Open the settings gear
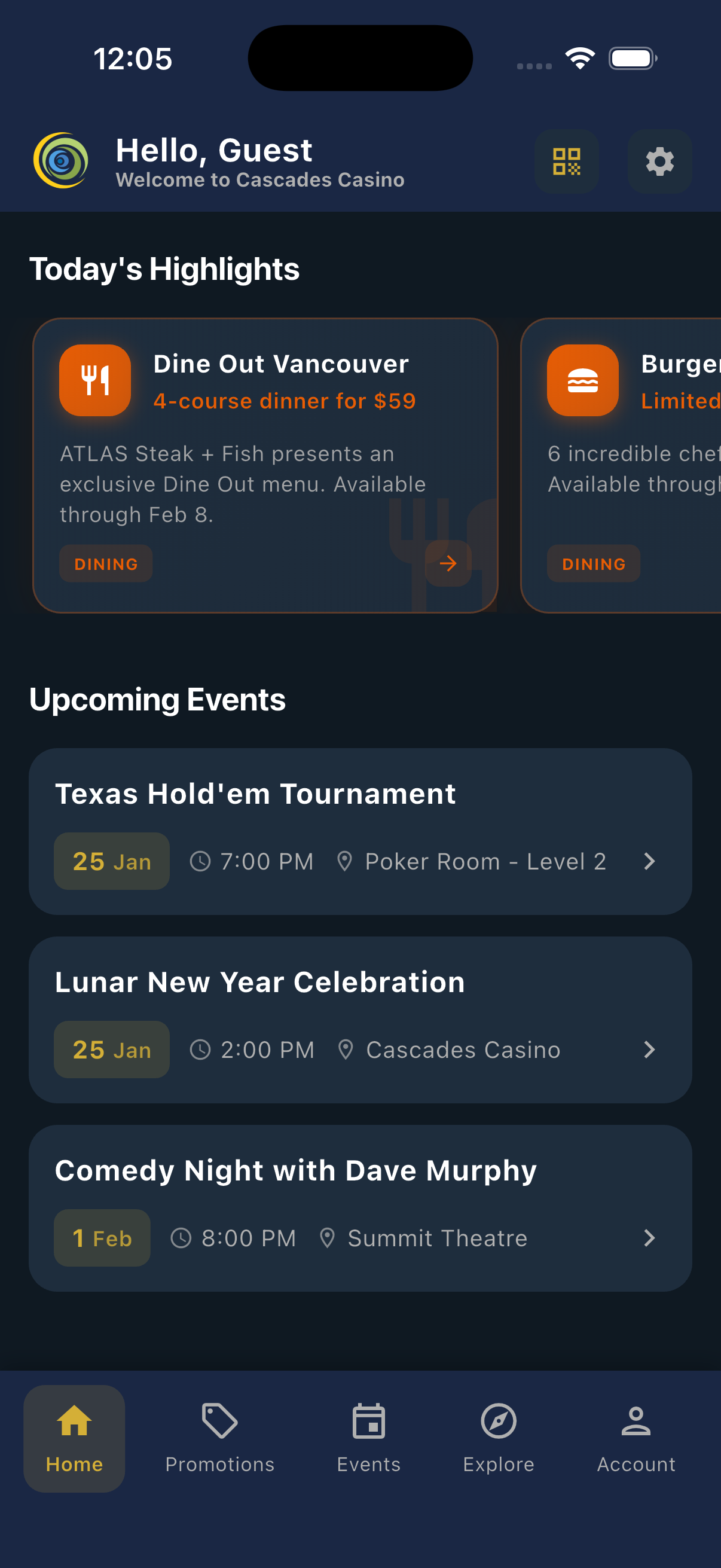This screenshot has height=1568, width=721. click(659, 161)
